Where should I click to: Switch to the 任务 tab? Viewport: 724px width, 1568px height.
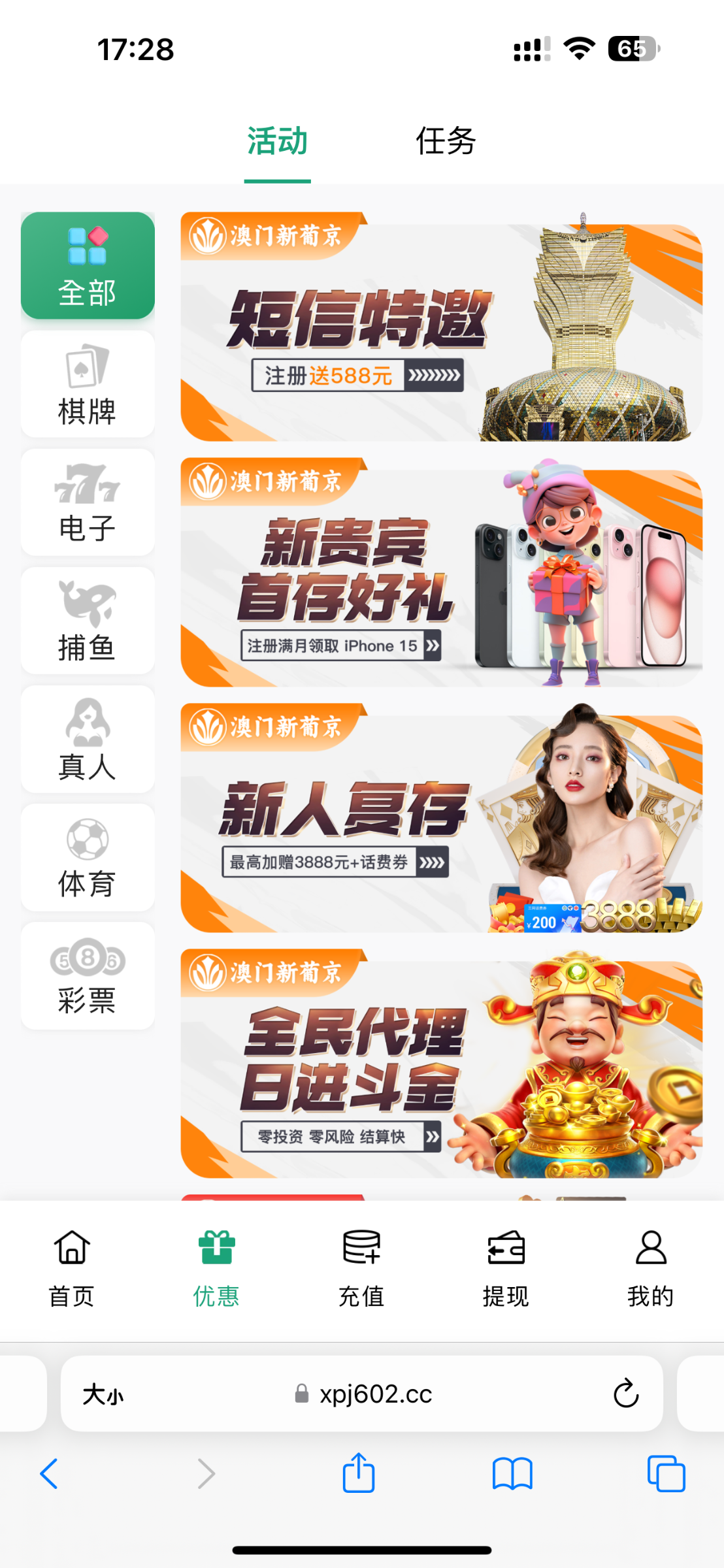pyautogui.click(x=446, y=141)
